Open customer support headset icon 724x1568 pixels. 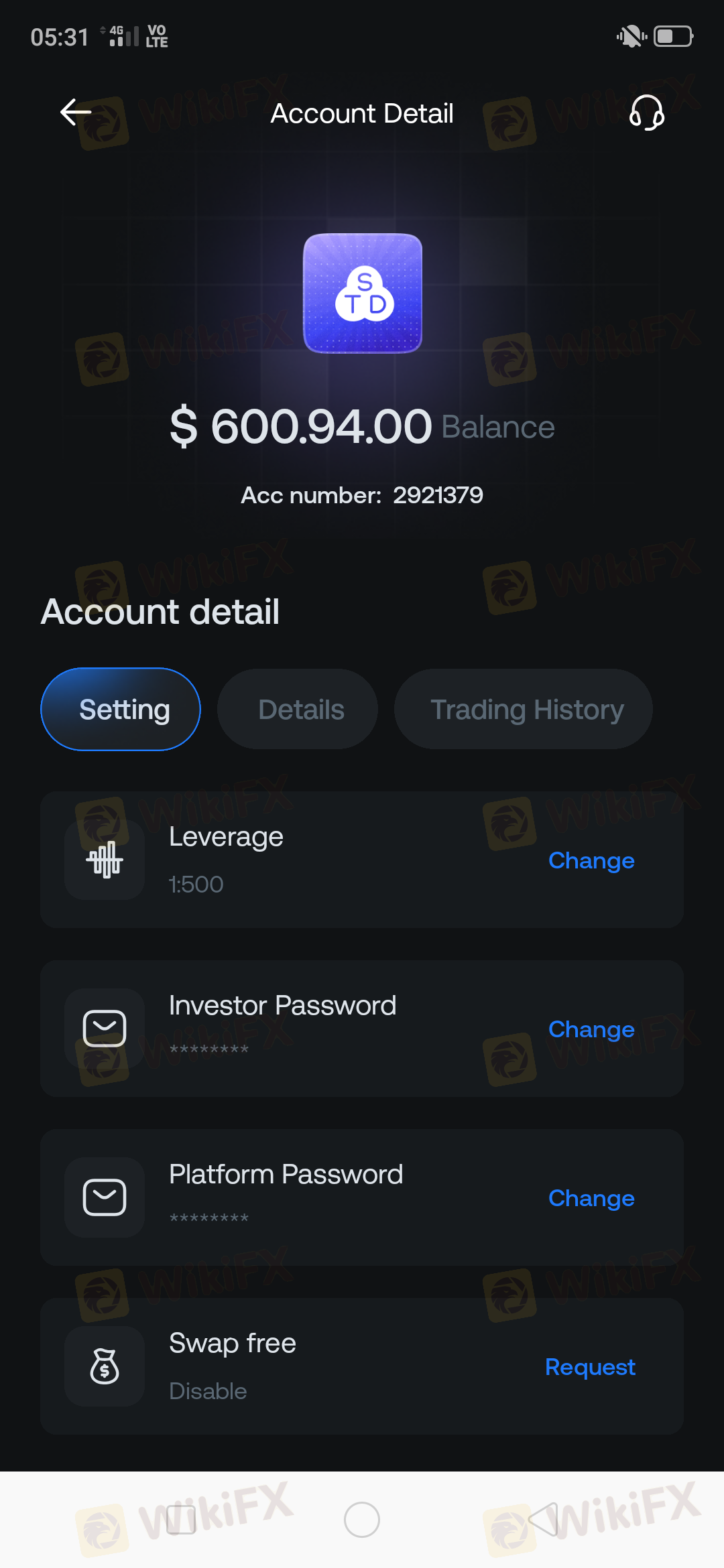tap(646, 113)
